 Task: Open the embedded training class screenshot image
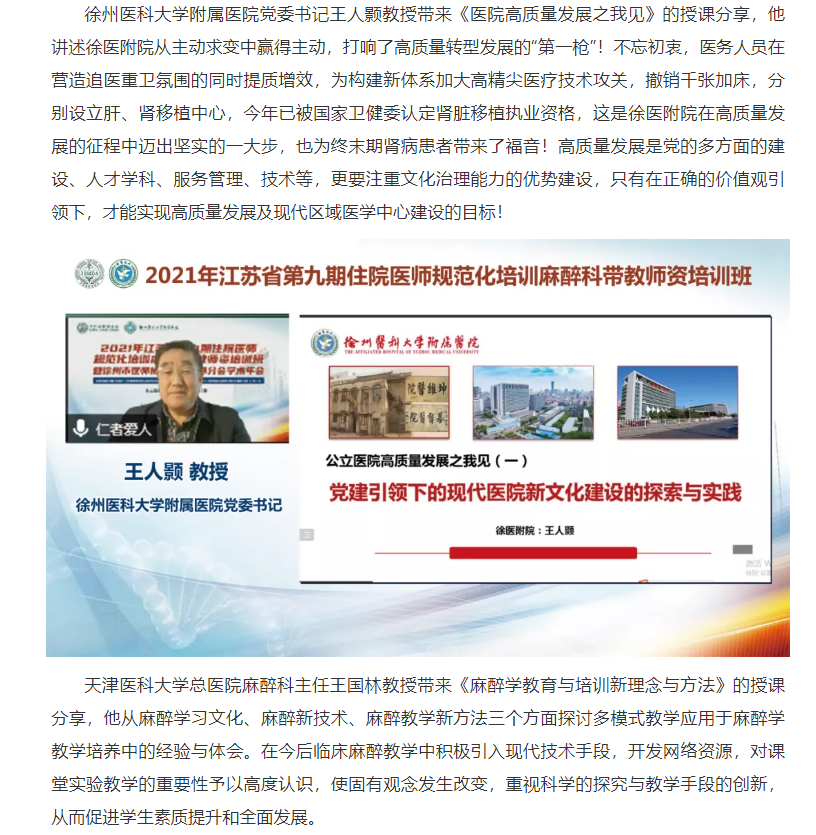point(418,447)
